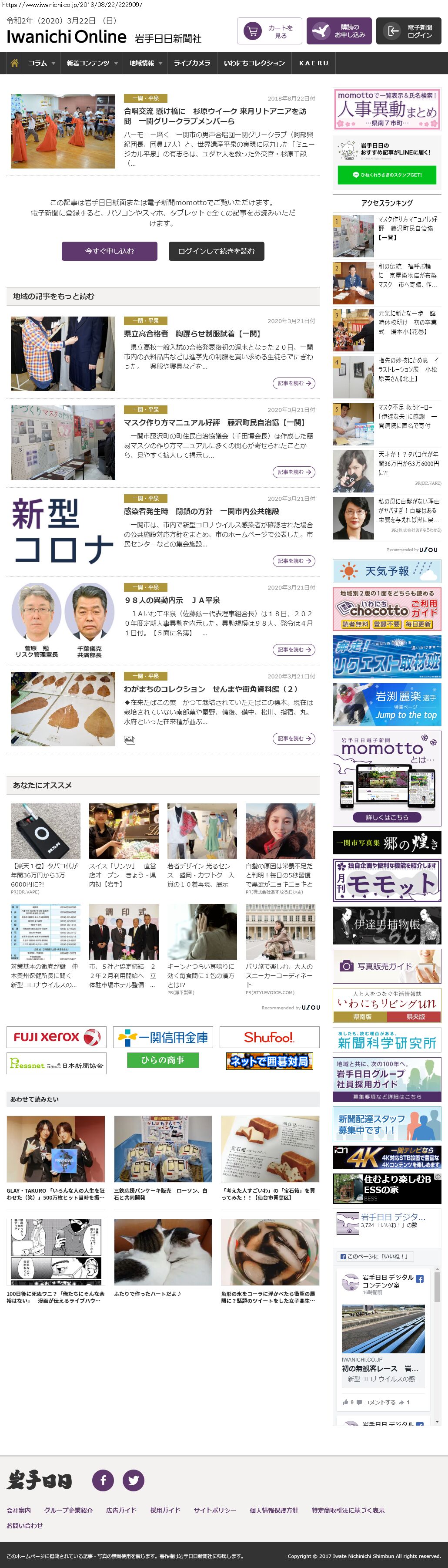Screen dimensions: 448x1568
Task: Expand the コラム dropdown menu
Action: click(x=41, y=63)
